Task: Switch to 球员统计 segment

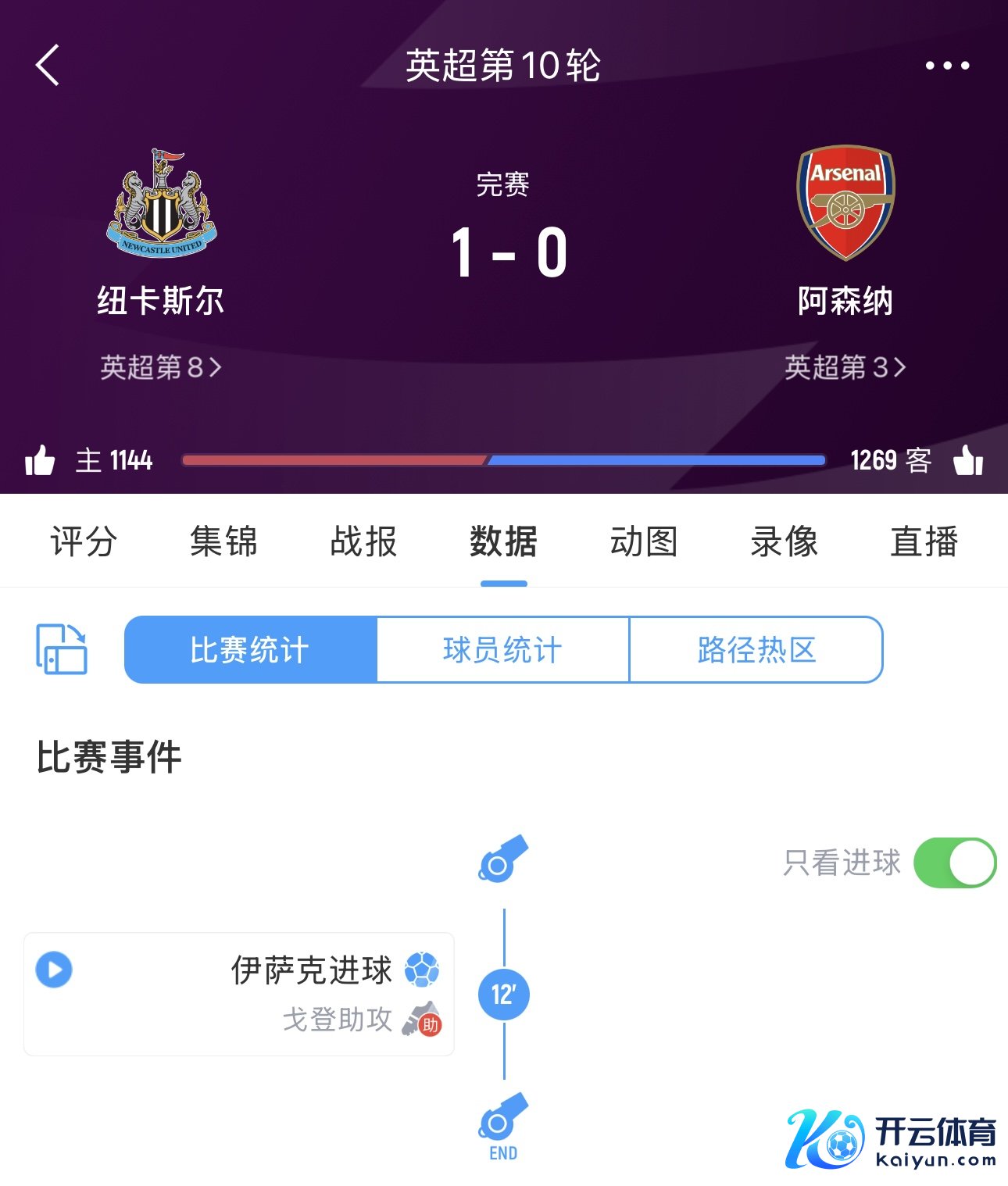Action: [503, 649]
